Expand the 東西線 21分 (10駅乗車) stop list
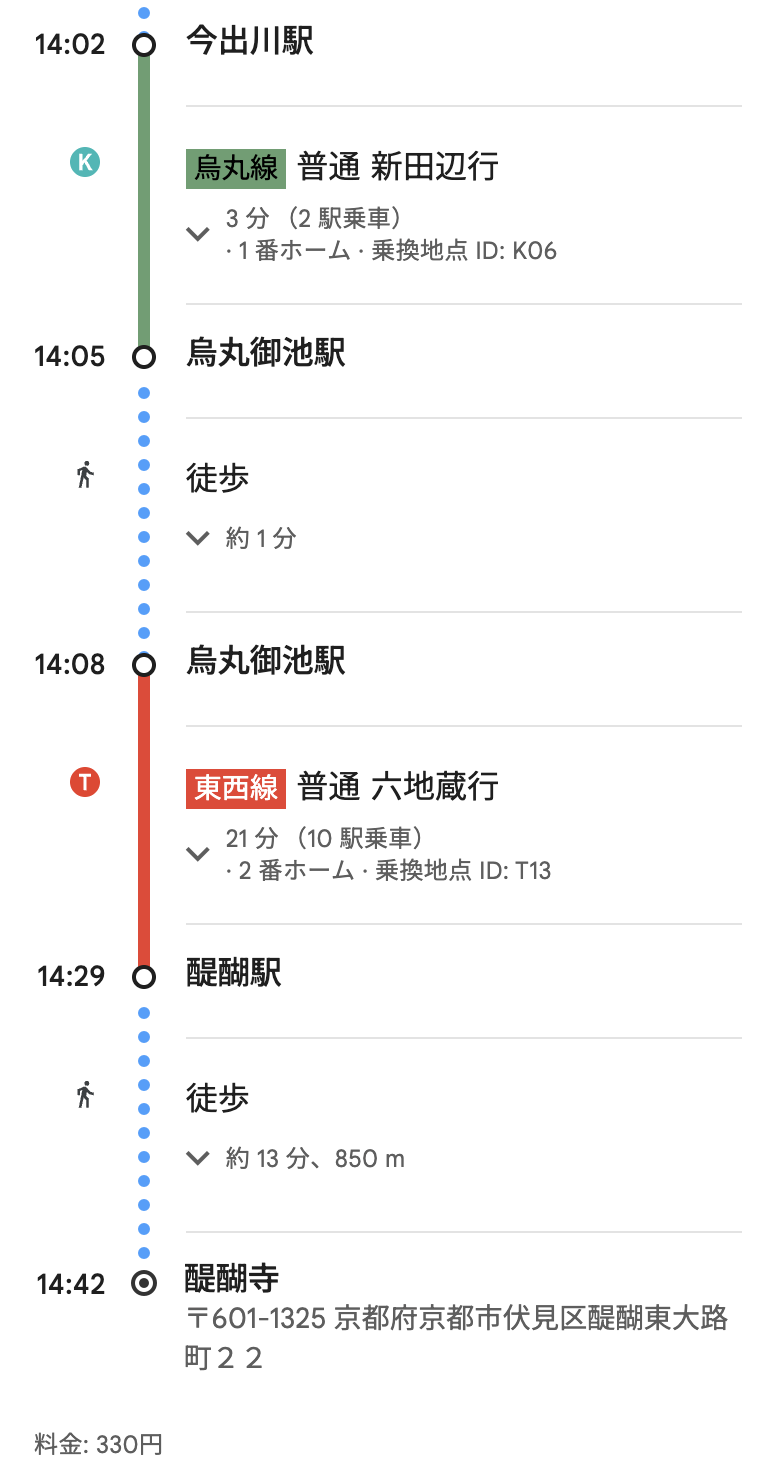The width and height of the screenshot is (768, 1478). pyautogui.click(x=198, y=854)
